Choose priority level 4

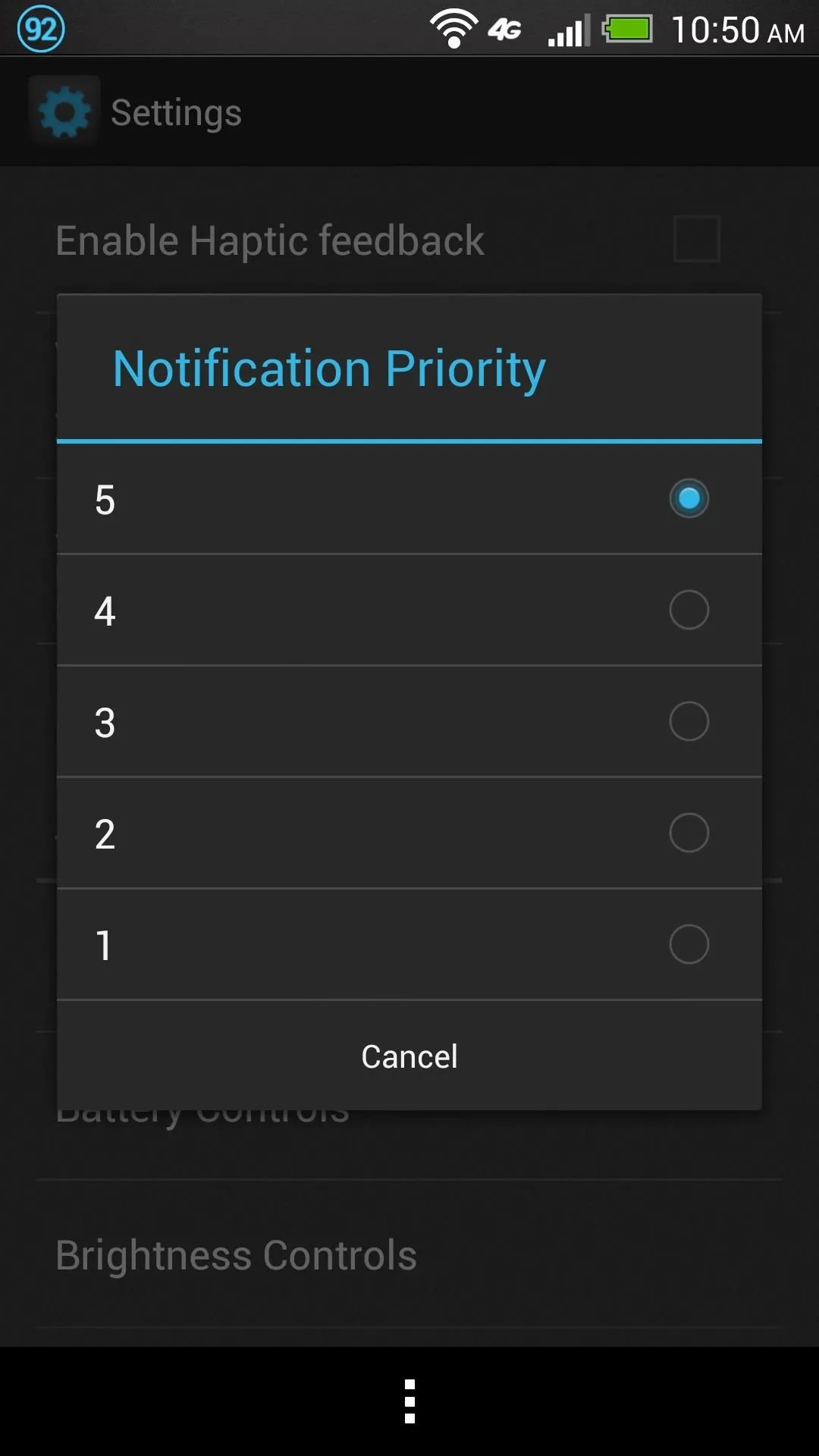pyautogui.click(x=409, y=610)
